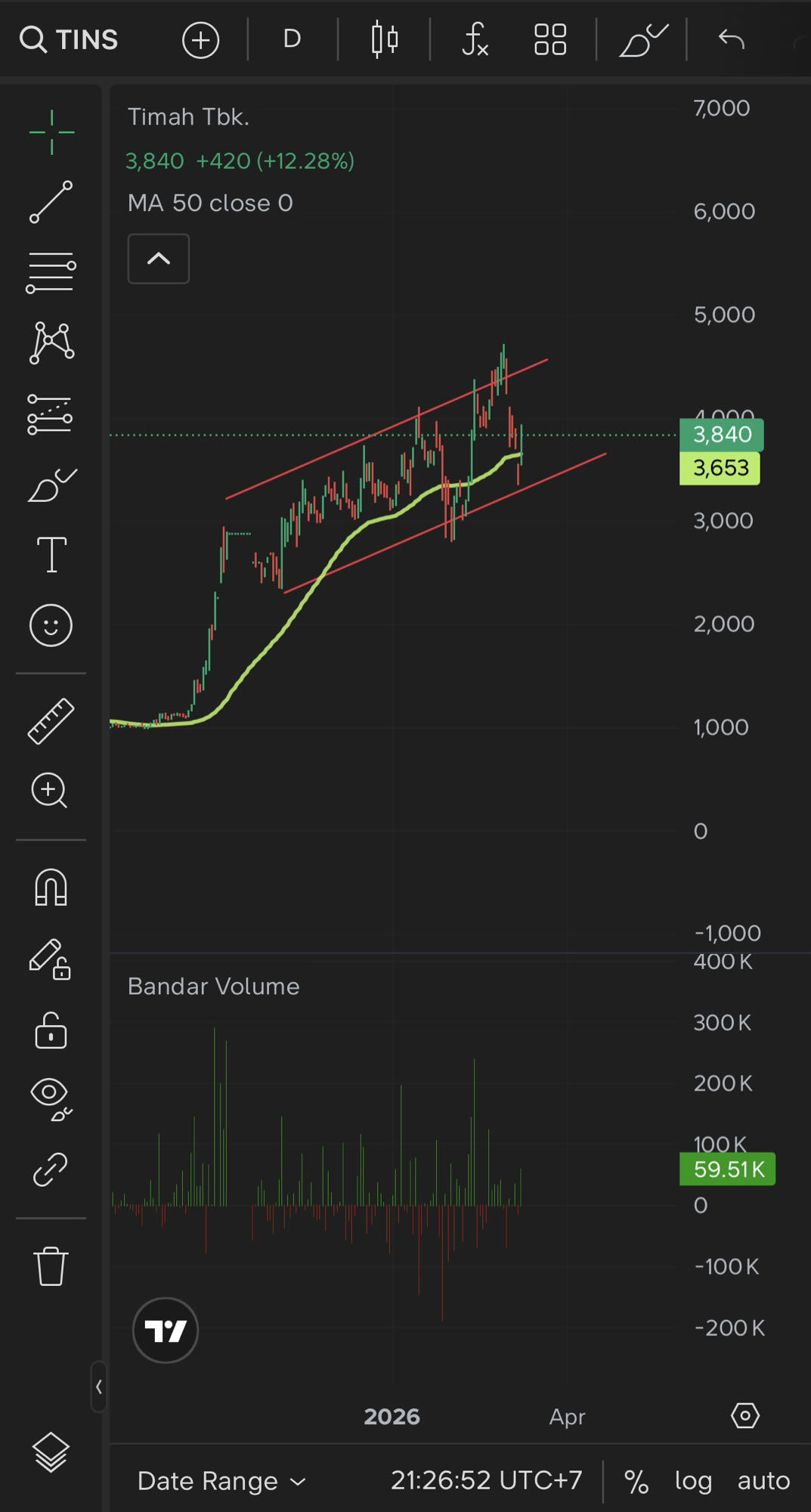The width and height of the screenshot is (811, 1512).
Task: Open the indicator templates grid
Action: [x=549, y=39]
